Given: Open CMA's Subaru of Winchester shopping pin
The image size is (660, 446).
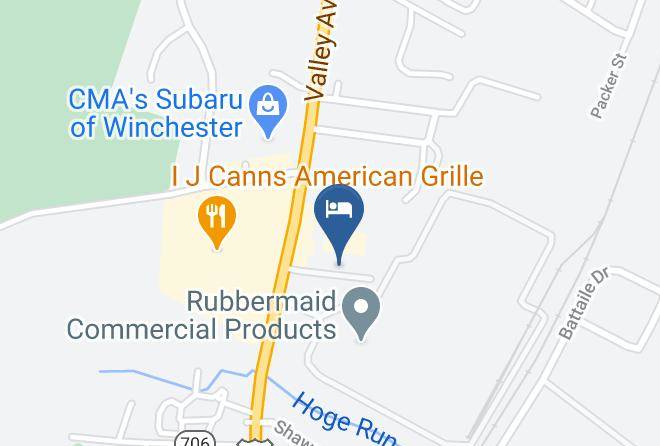Looking at the screenshot, I should point(268,111).
